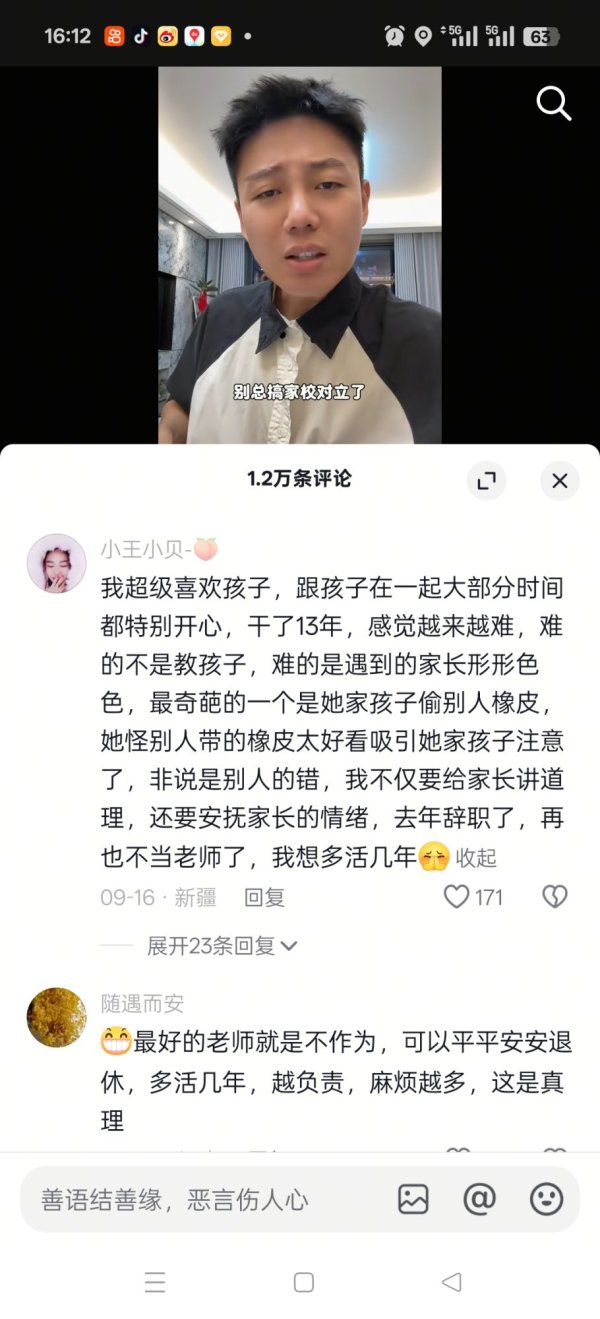Open search from the magnifier icon

click(553, 102)
